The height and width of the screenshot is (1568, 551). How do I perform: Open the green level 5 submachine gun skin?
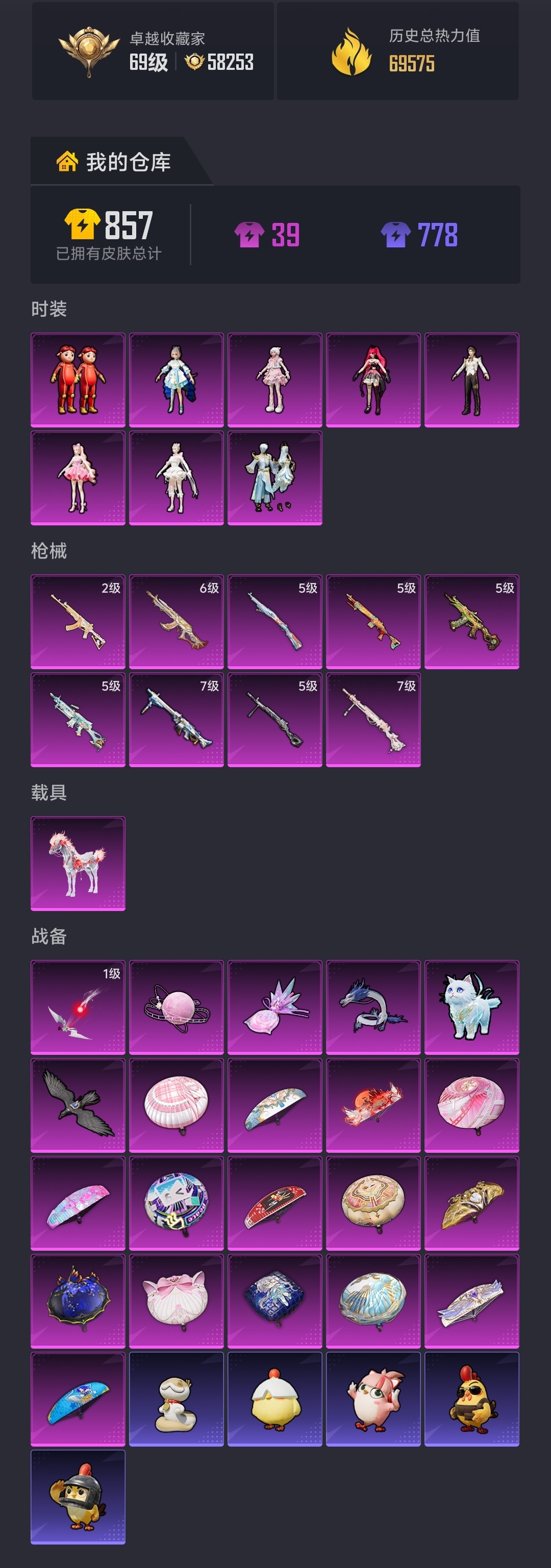(x=471, y=621)
